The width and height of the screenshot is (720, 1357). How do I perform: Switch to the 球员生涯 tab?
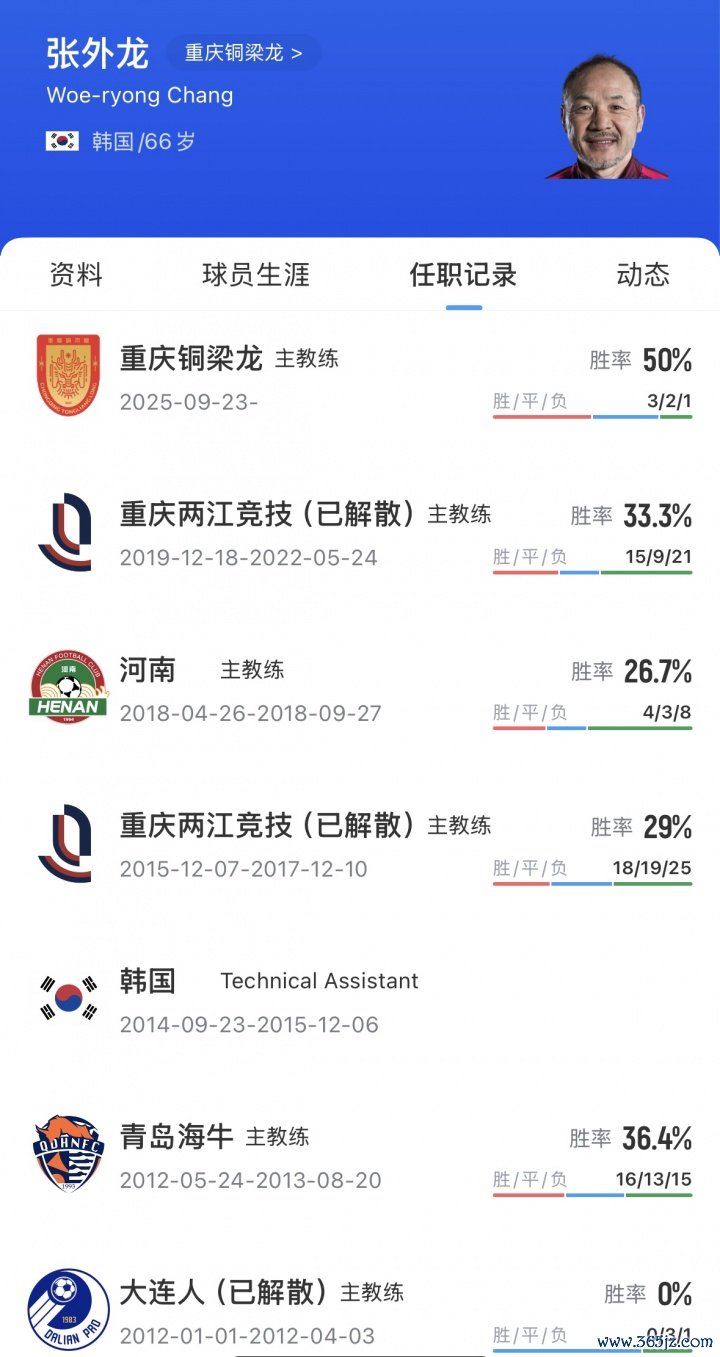[256, 274]
